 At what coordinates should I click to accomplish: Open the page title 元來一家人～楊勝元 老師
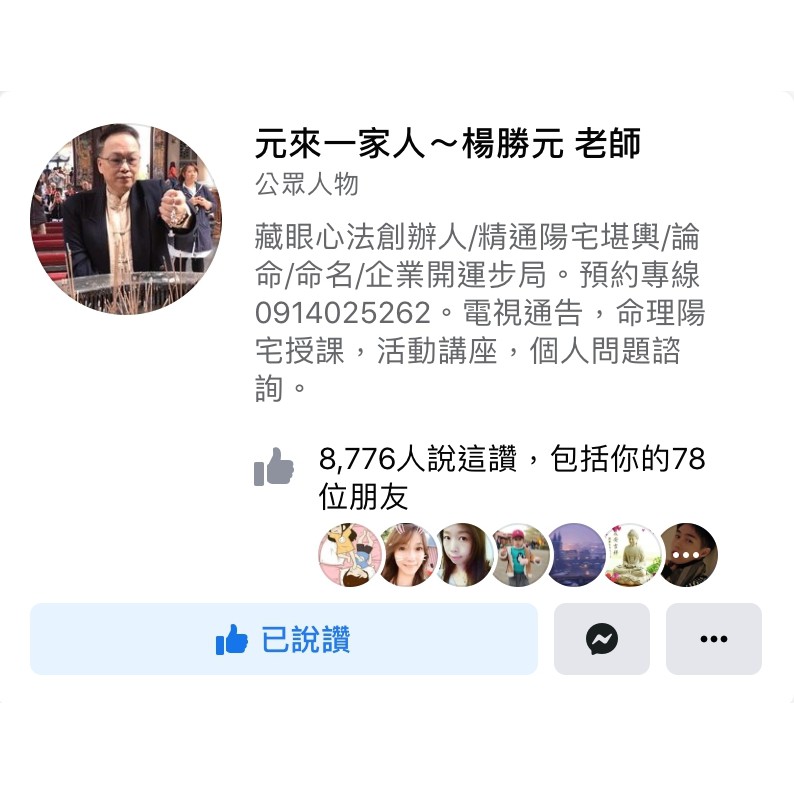click(448, 143)
